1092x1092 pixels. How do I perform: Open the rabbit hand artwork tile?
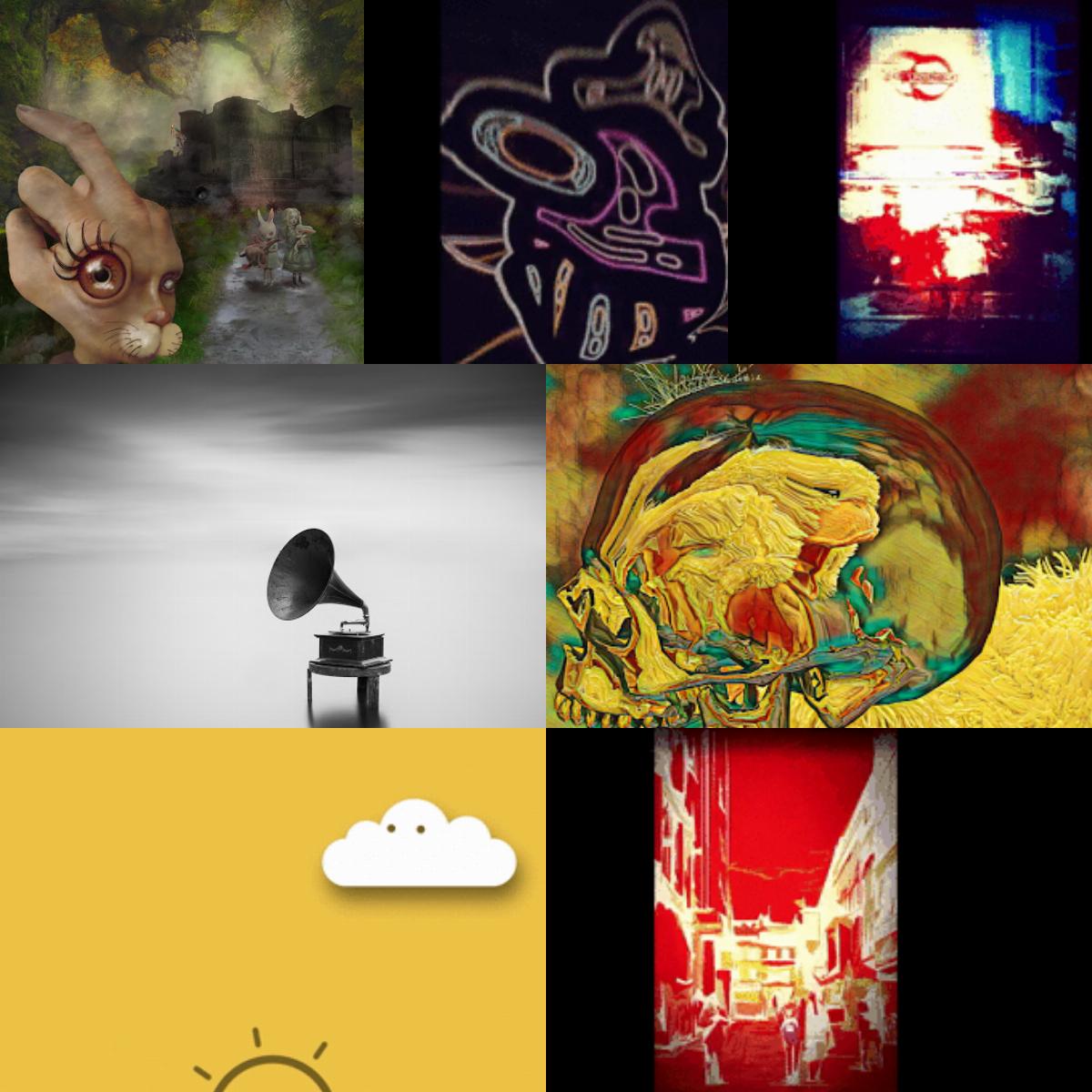coord(182,182)
